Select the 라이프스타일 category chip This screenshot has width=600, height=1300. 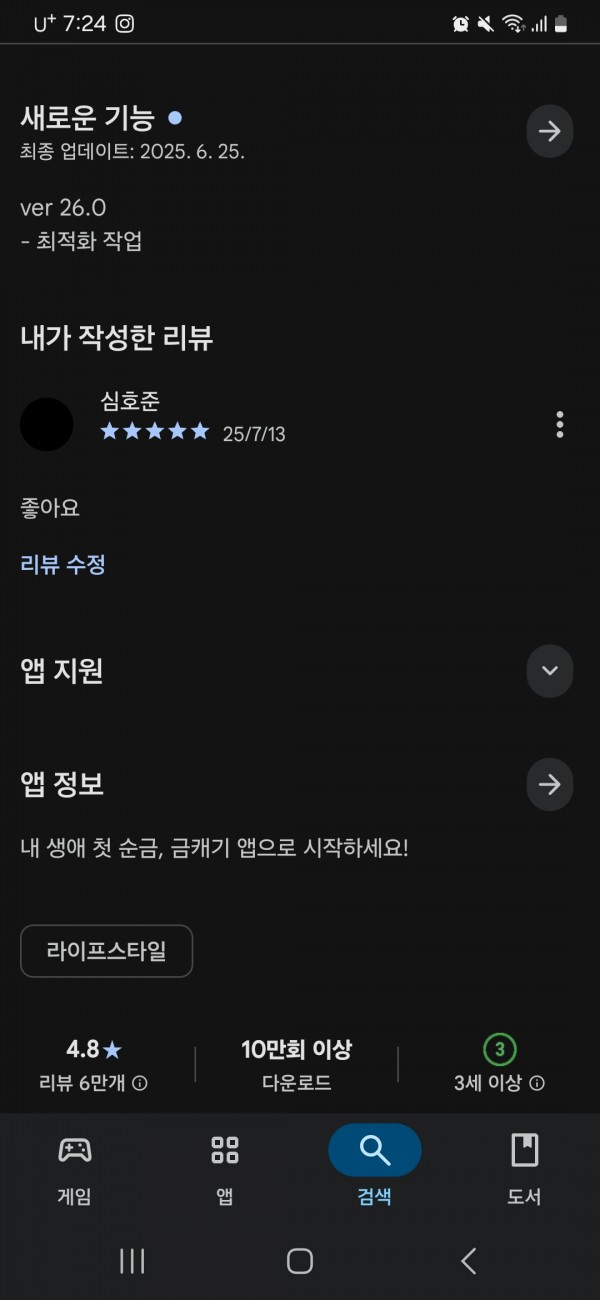pyautogui.click(x=106, y=951)
